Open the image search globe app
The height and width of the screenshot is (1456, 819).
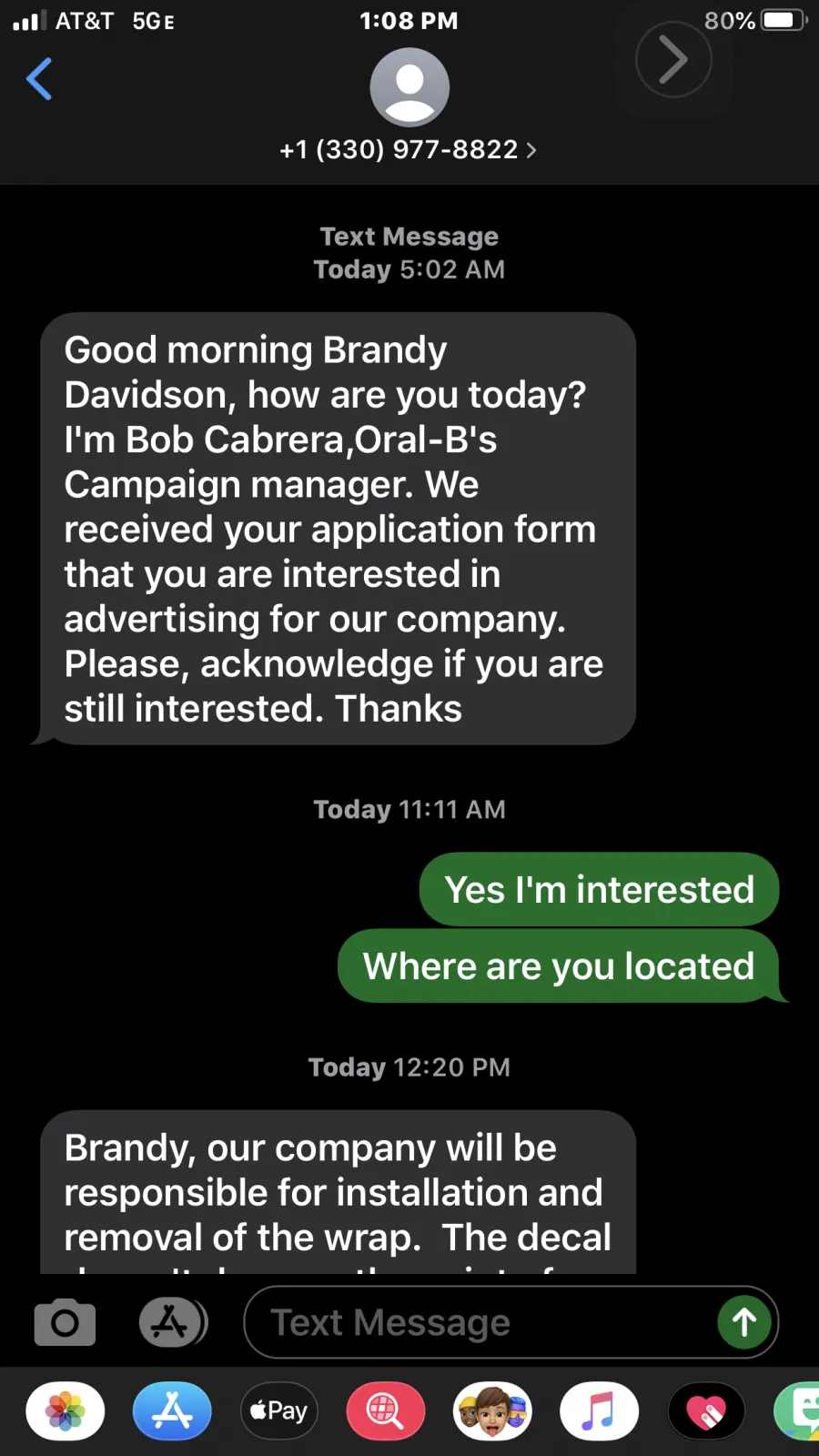386,1411
